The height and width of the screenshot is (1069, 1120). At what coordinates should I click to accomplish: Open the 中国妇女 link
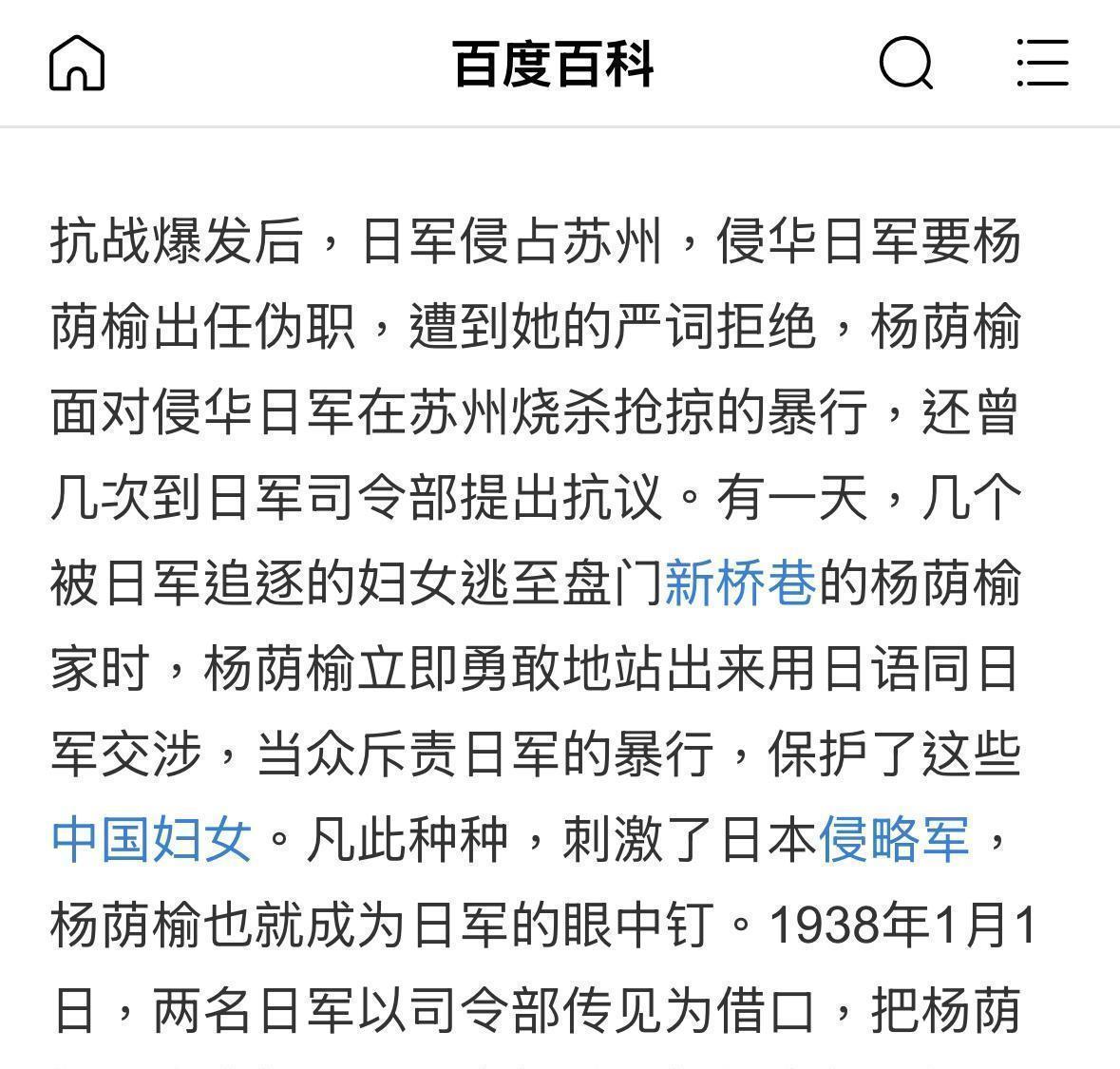151,839
